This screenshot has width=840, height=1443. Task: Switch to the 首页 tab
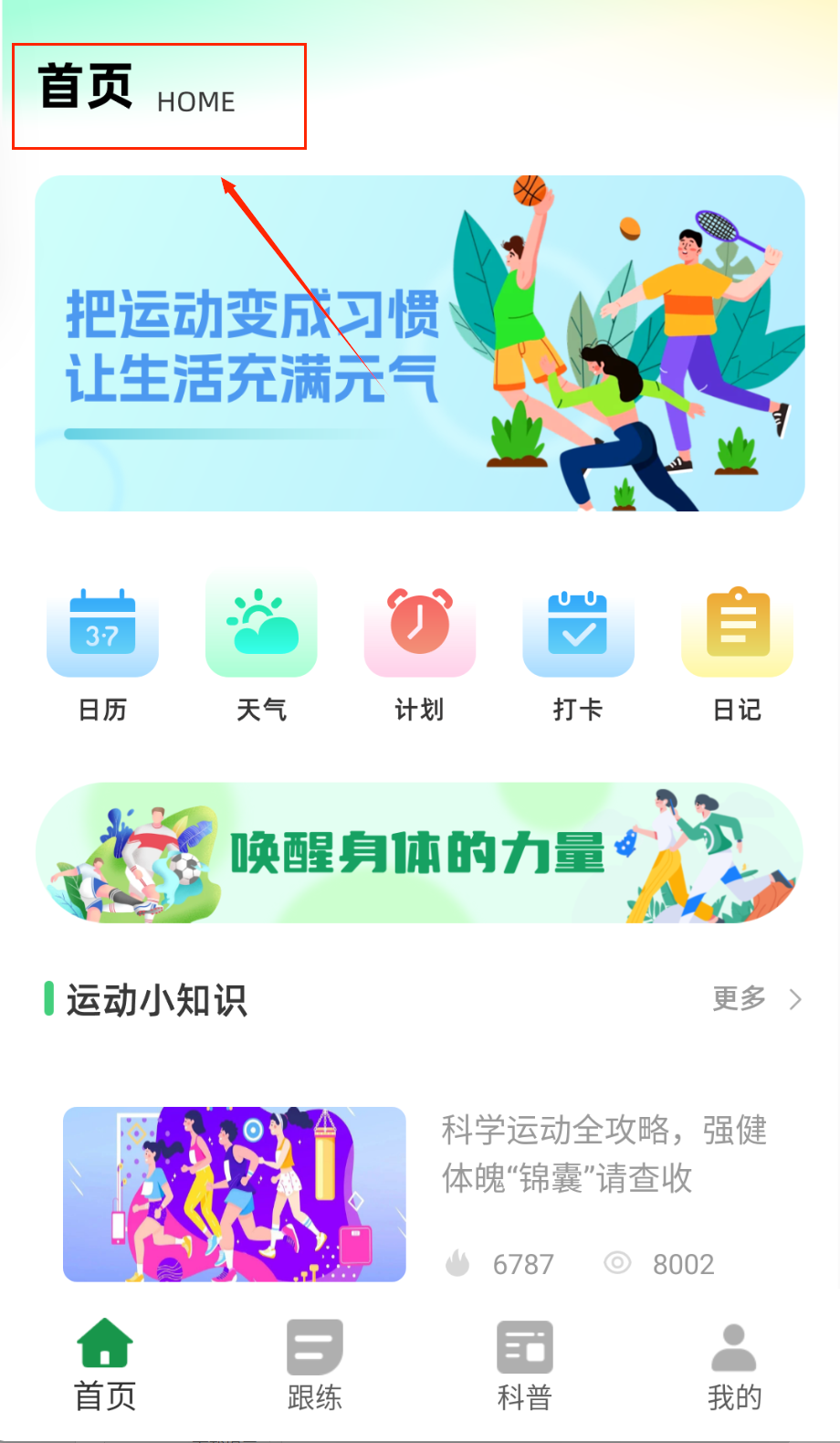pos(105,1365)
